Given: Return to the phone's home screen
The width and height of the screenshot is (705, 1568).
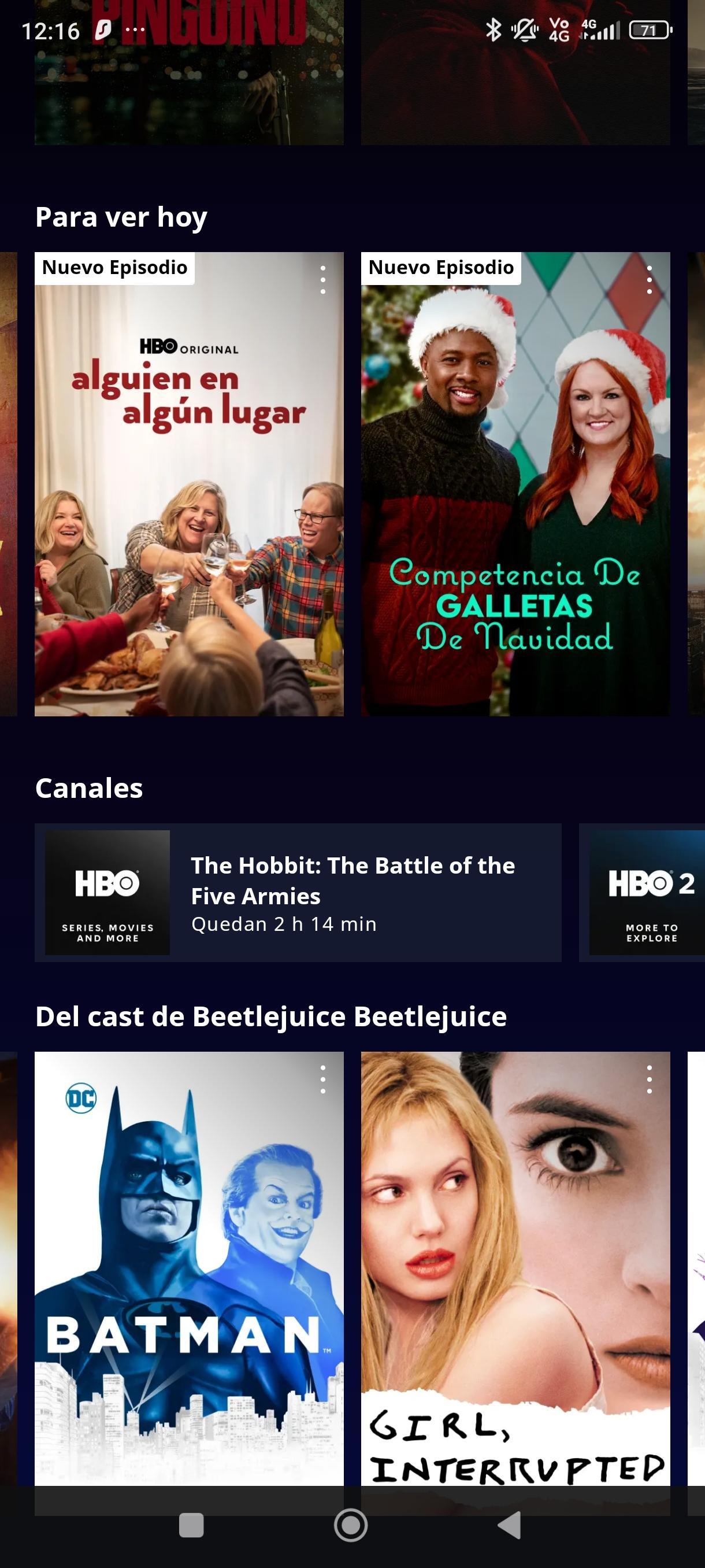Looking at the screenshot, I should (x=351, y=1525).
